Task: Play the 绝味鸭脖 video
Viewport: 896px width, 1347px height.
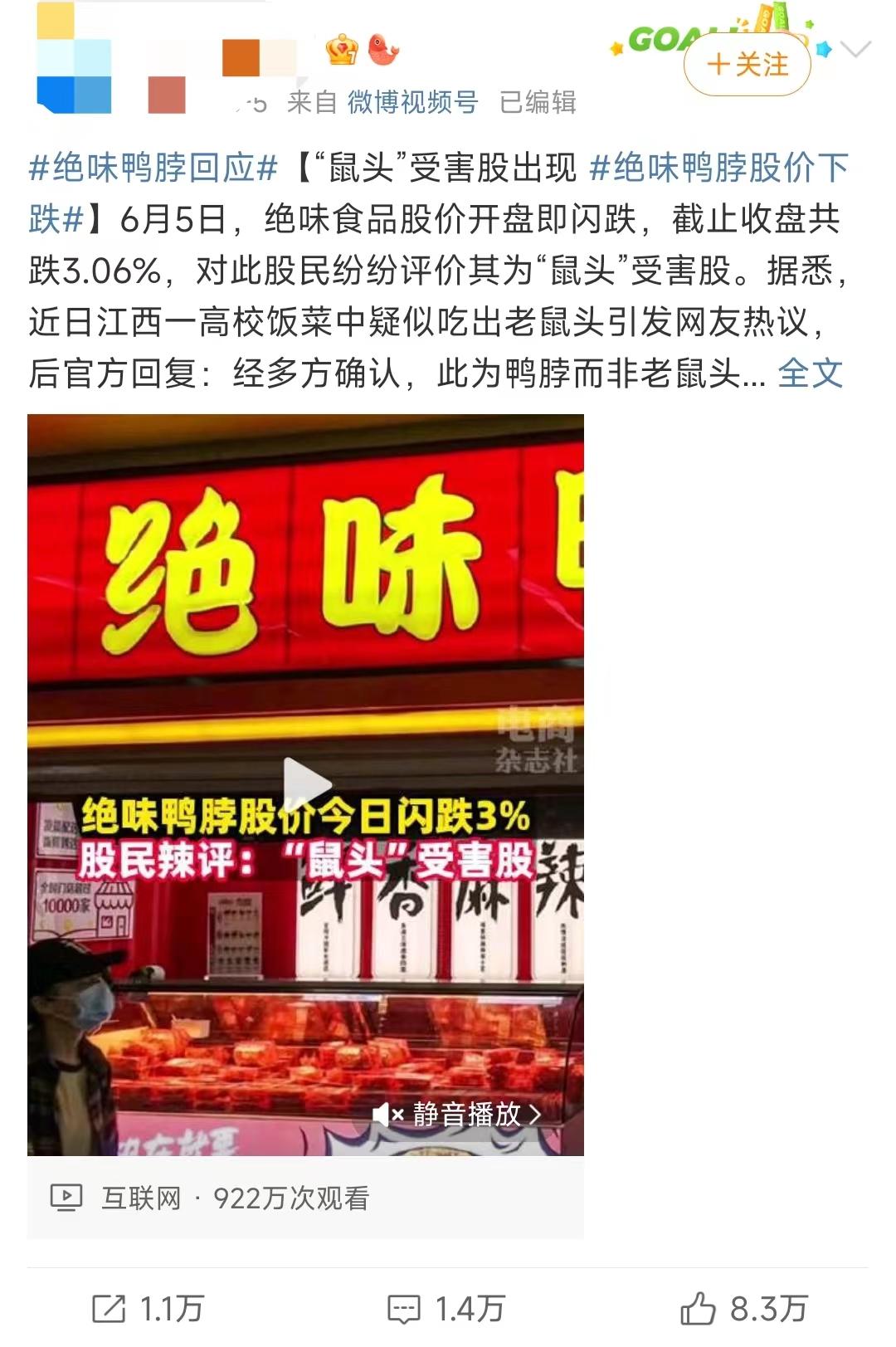Action: tap(306, 784)
